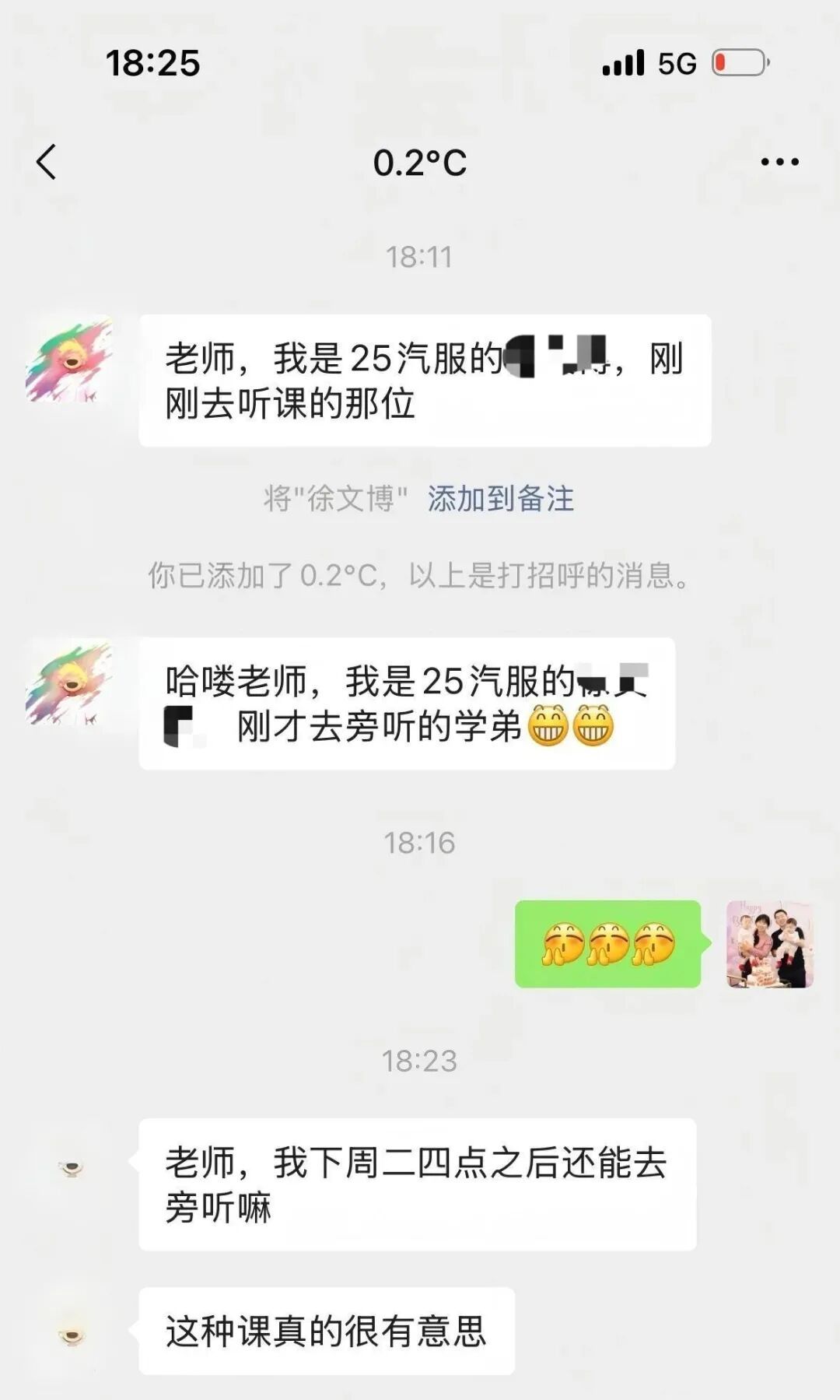Image resolution: width=840 pixels, height=1400 pixels.
Task: Tap the 添加到备注 link
Action: tap(500, 499)
